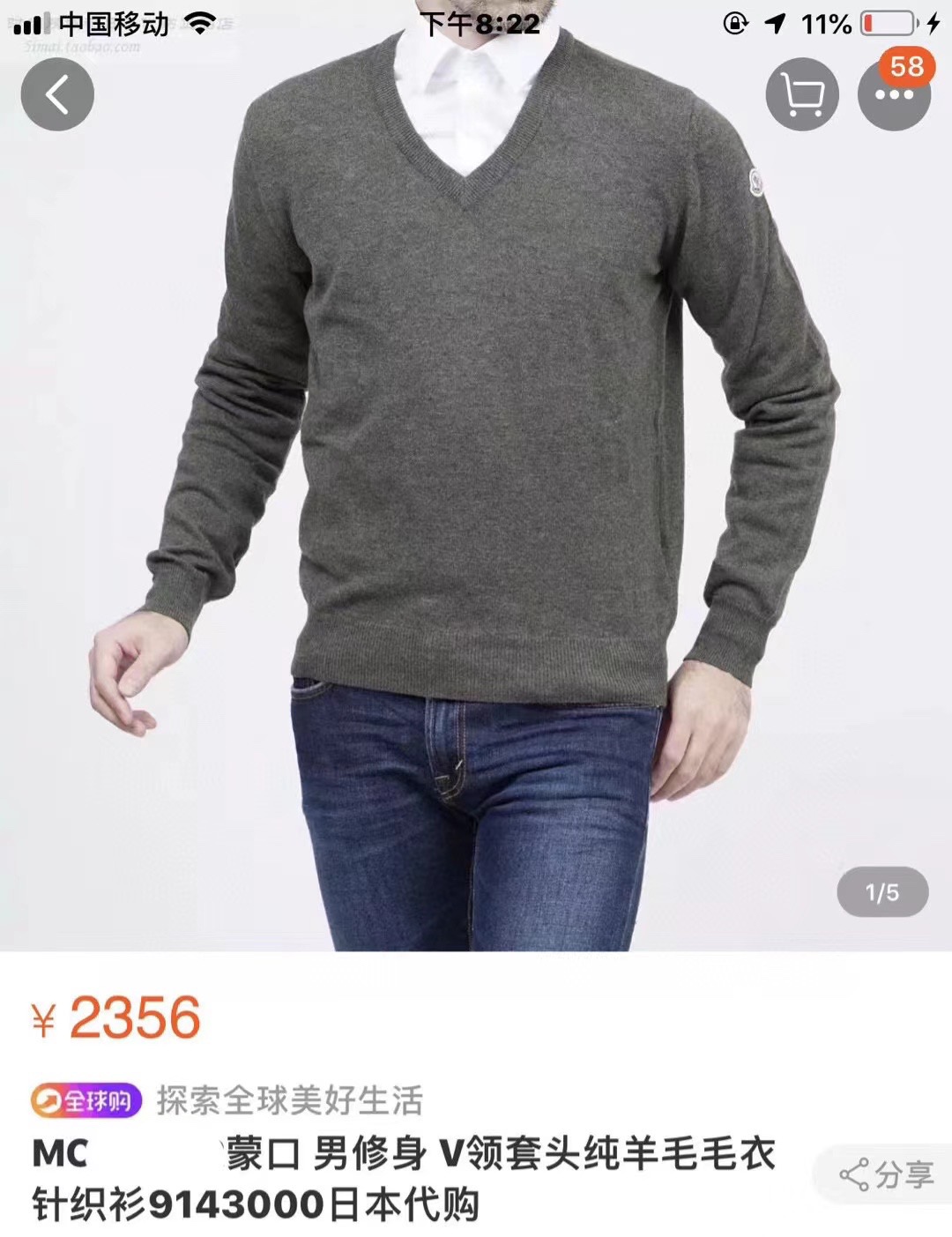Open the more options menu

894,94
